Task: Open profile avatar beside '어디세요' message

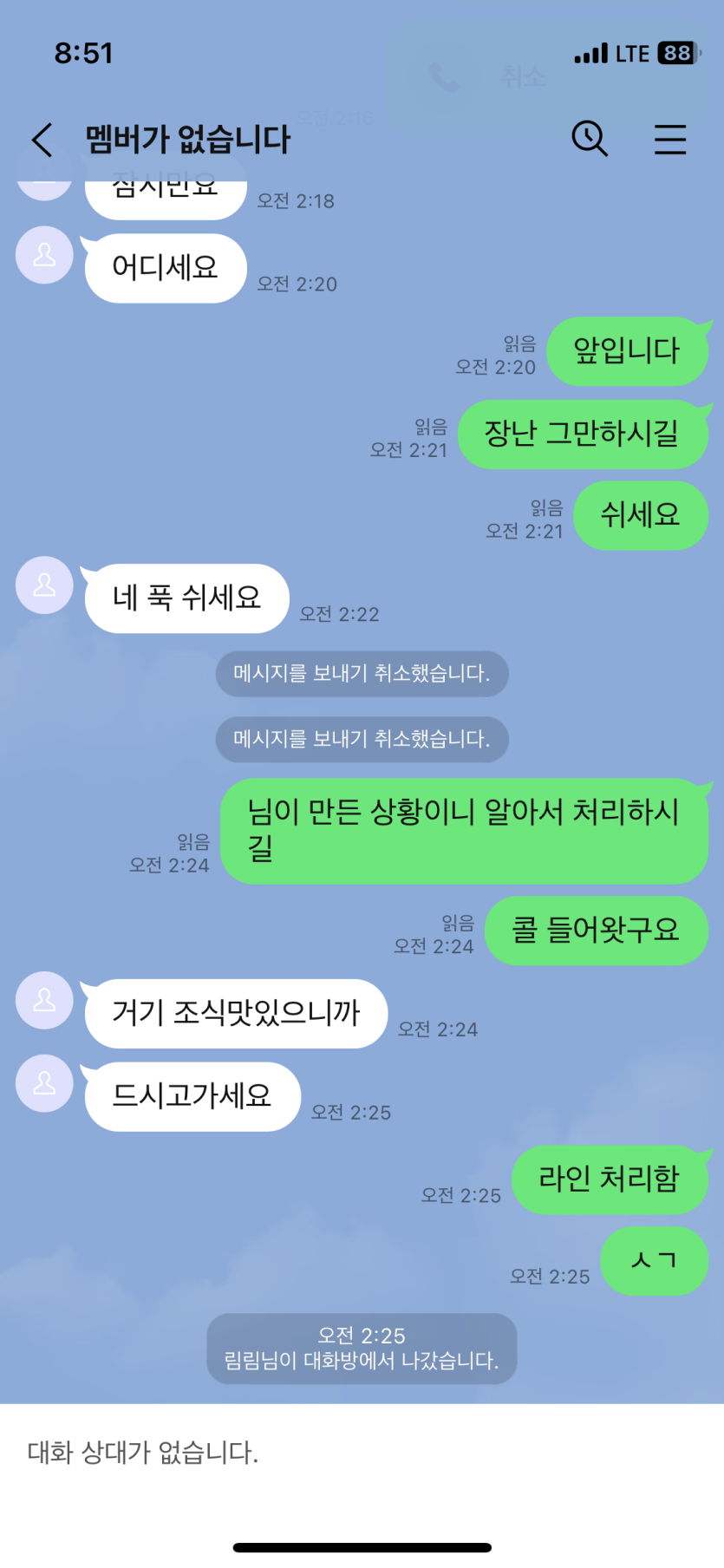Action: pos(44,255)
